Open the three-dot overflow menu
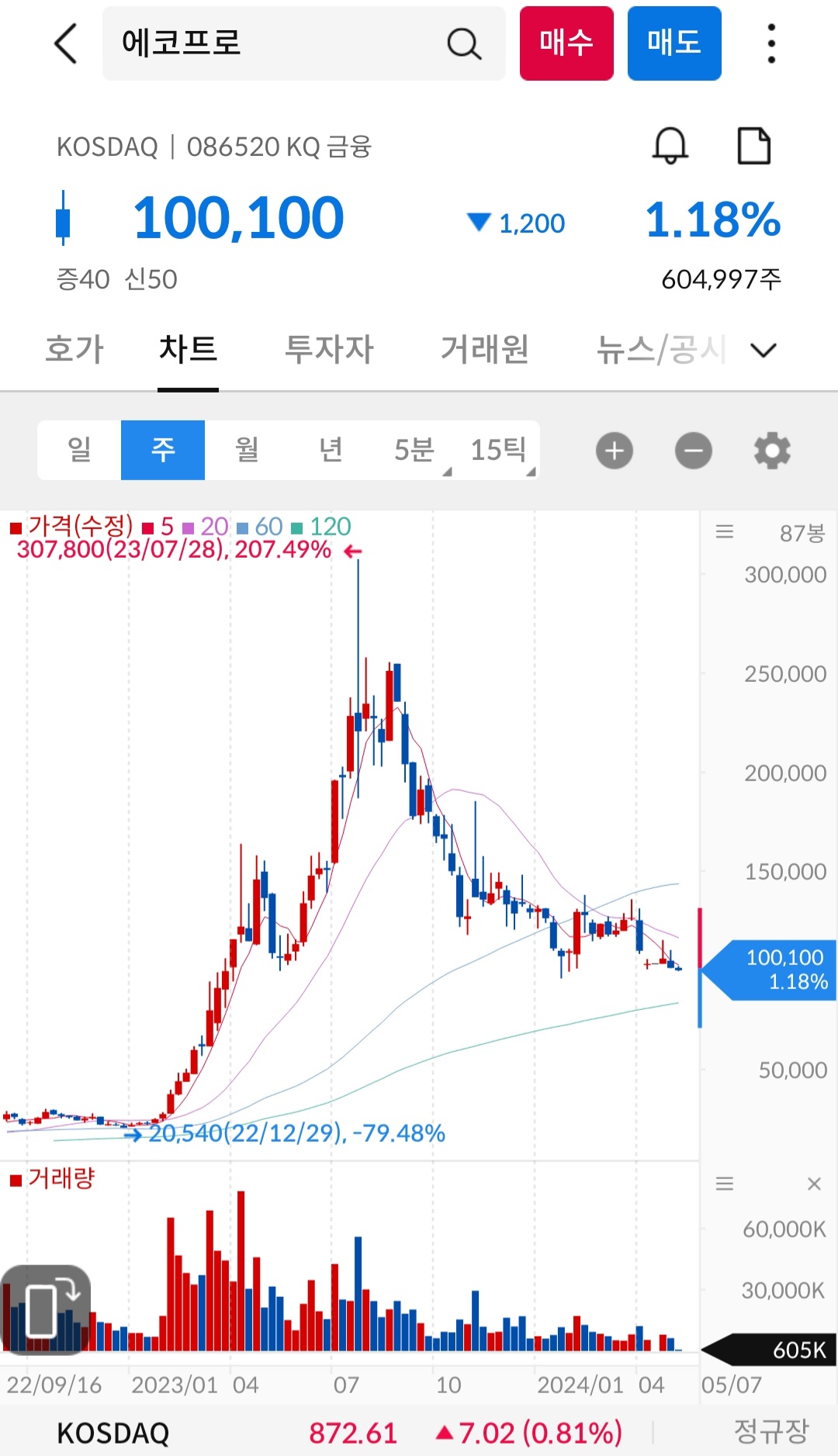The width and height of the screenshot is (838, 1456). [x=770, y=43]
